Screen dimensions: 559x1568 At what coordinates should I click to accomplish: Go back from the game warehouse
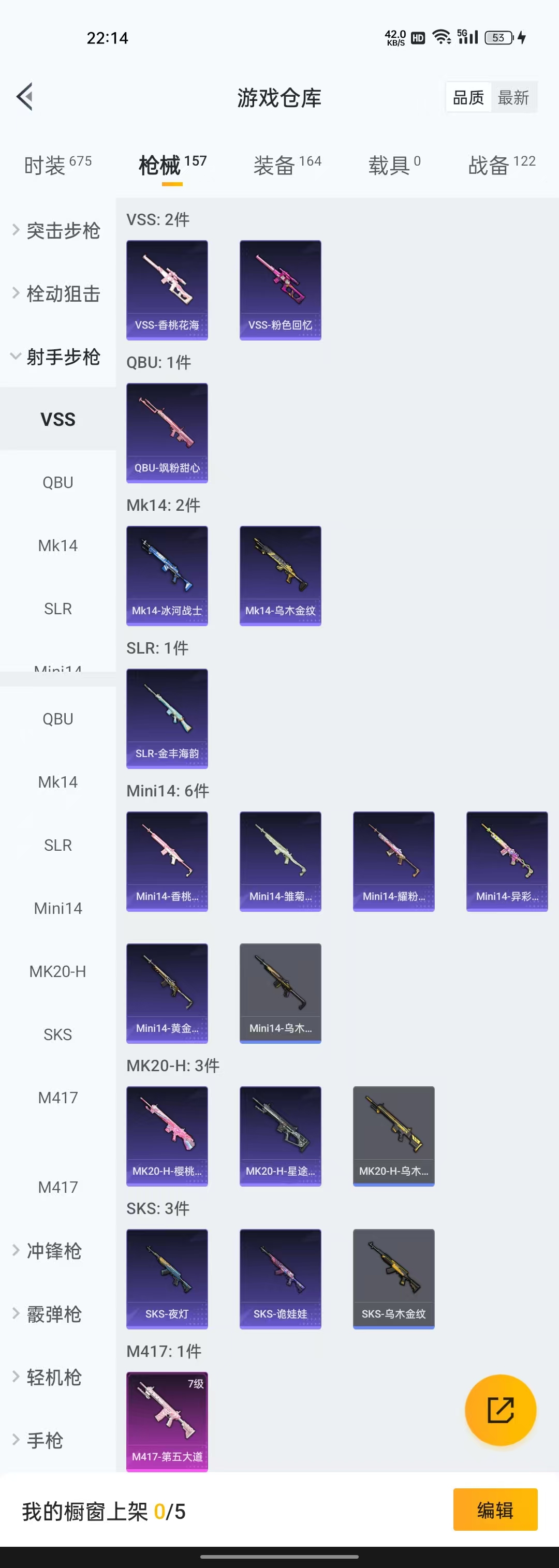click(x=25, y=97)
